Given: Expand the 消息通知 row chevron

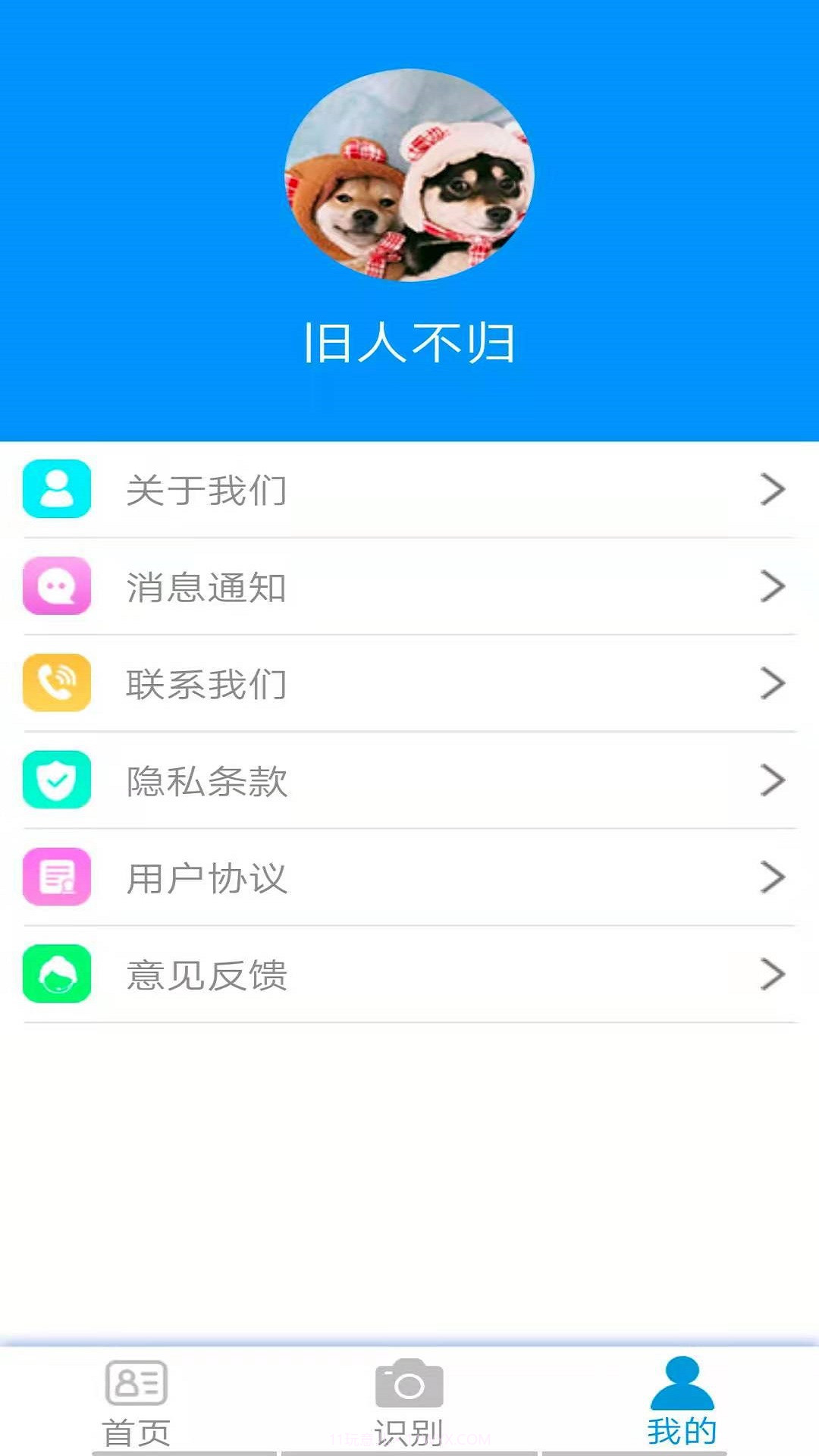Looking at the screenshot, I should pos(773,587).
